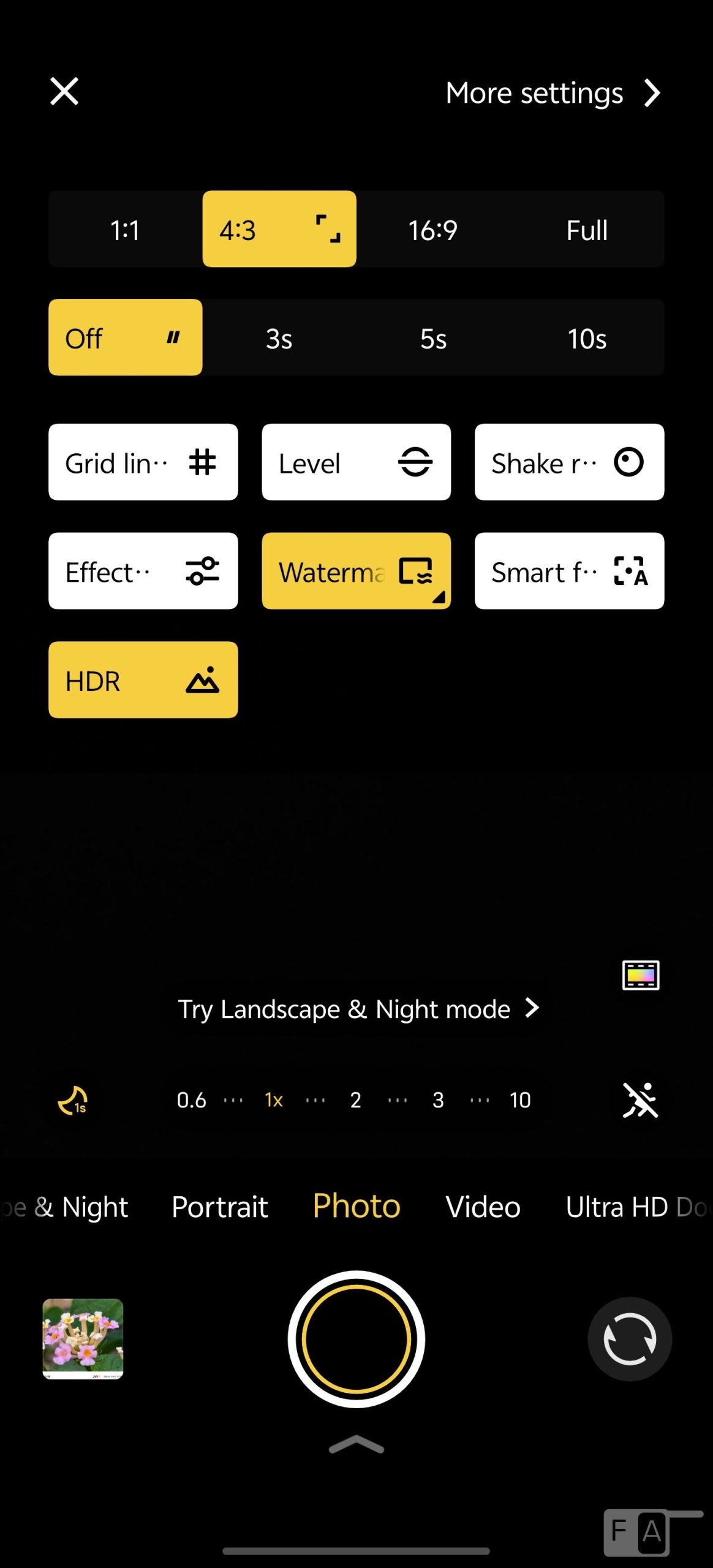Viewport: 713px width, 1568px height.
Task: Turn off HDR
Action: point(143,680)
